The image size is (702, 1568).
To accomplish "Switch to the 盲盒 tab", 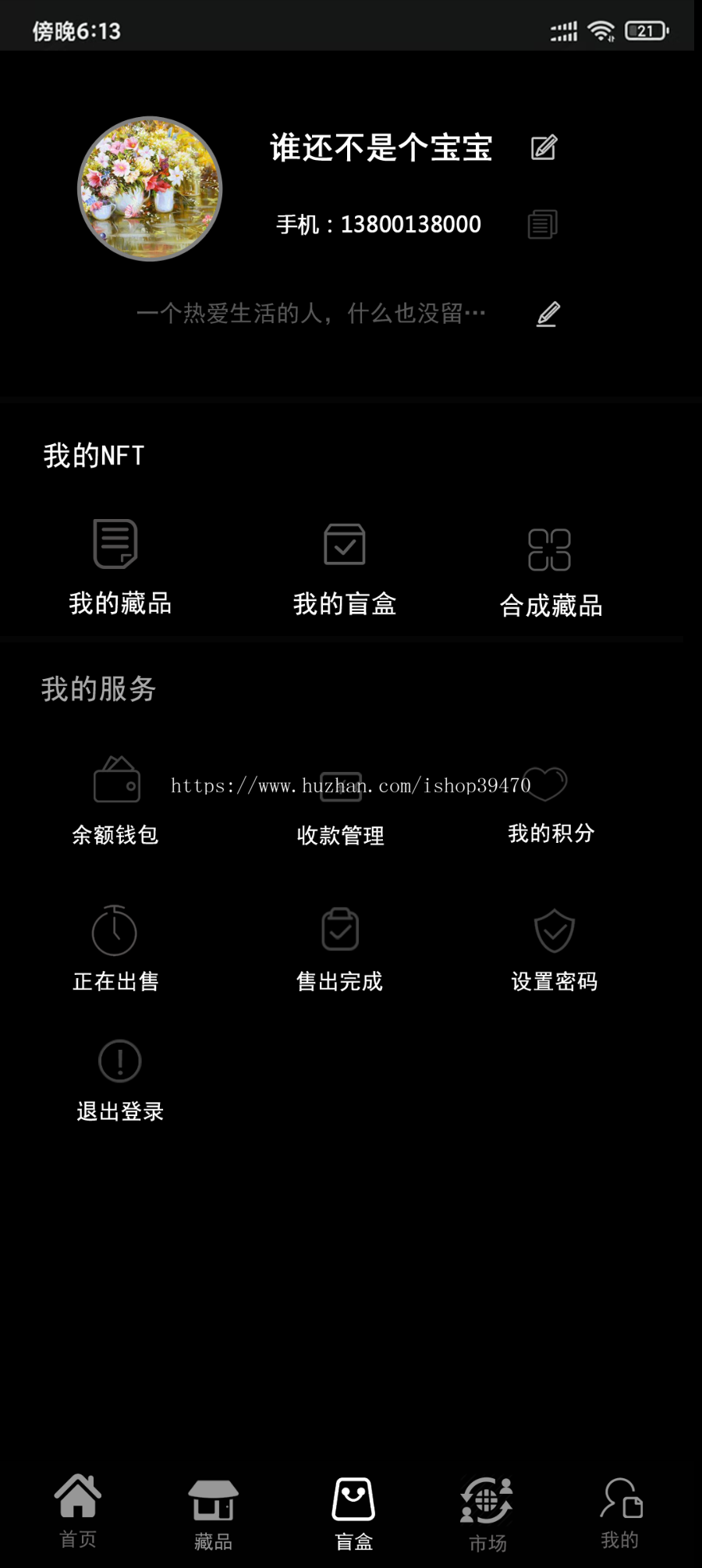I will (x=353, y=1513).
